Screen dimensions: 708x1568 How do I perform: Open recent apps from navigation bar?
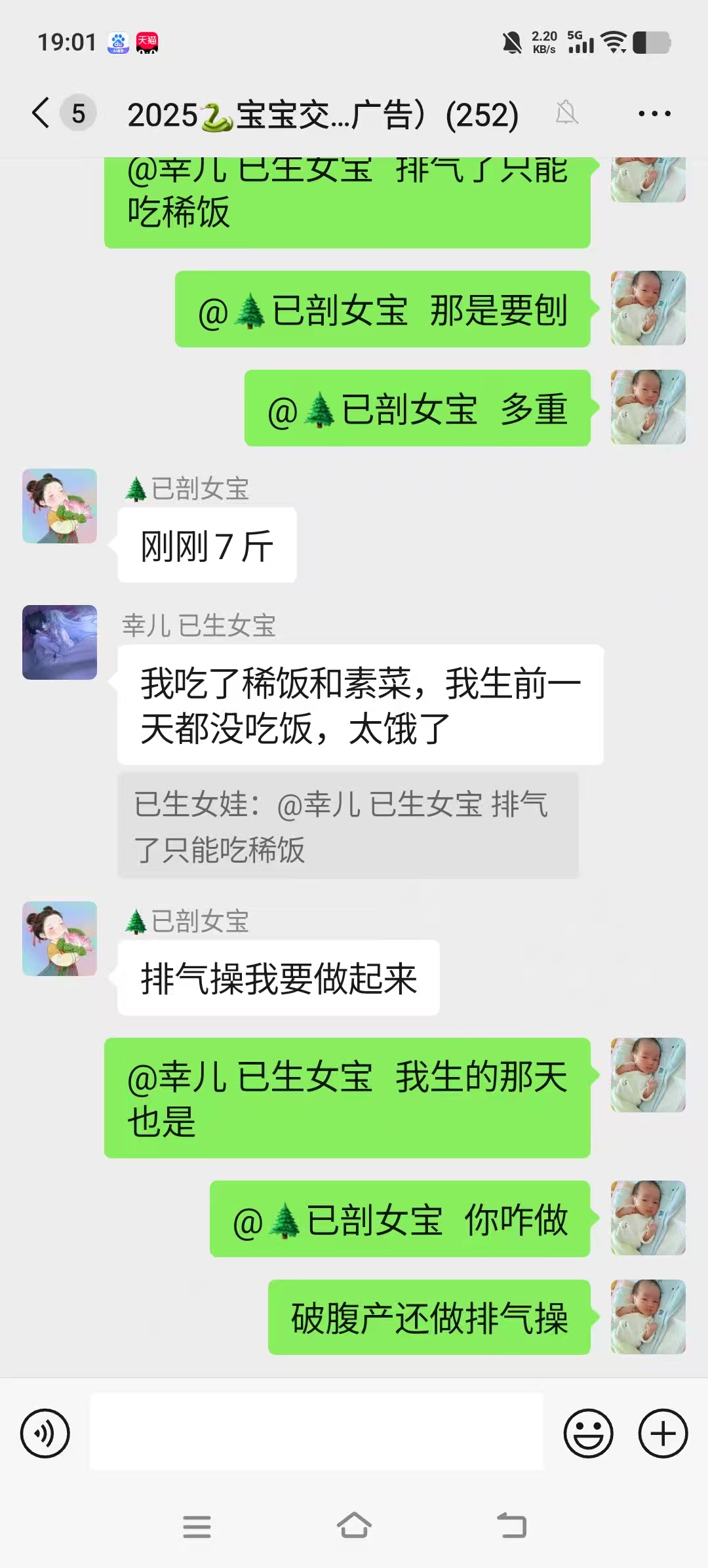pos(197,1526)
